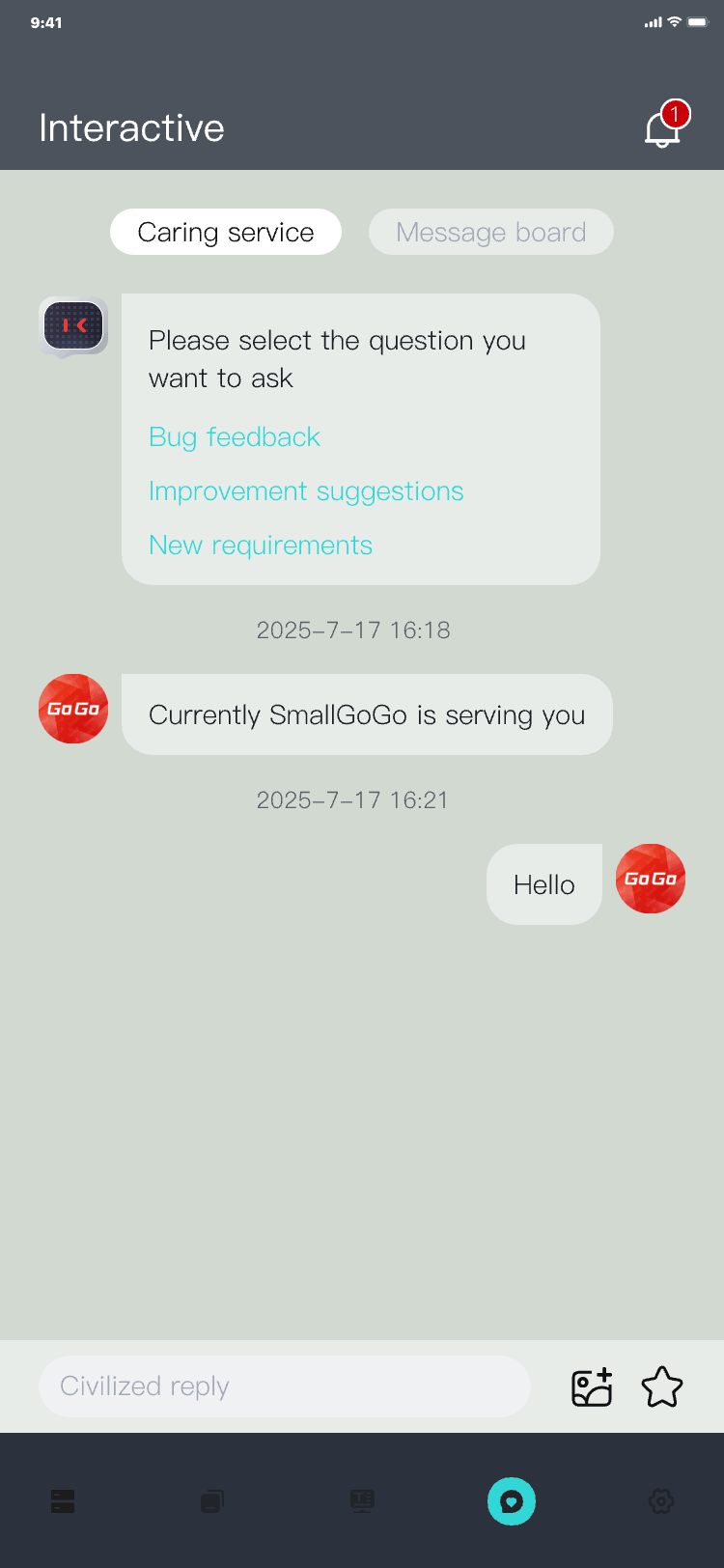Image resolution: width=724 pixels, height=1568 pixels.
Task: Choose Improvement suggestions
Action: [x=306, y=491]
